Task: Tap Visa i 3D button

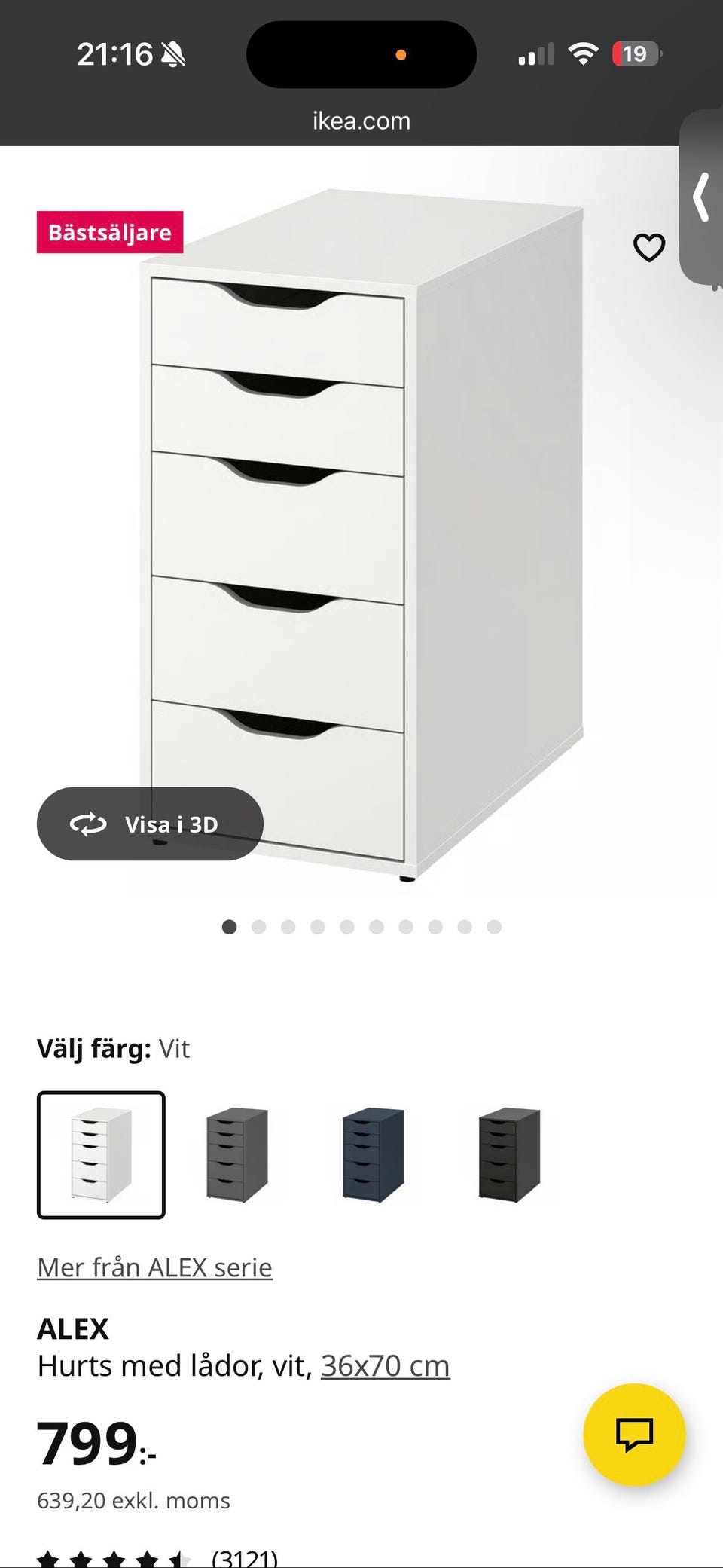Action: (150, 824)
